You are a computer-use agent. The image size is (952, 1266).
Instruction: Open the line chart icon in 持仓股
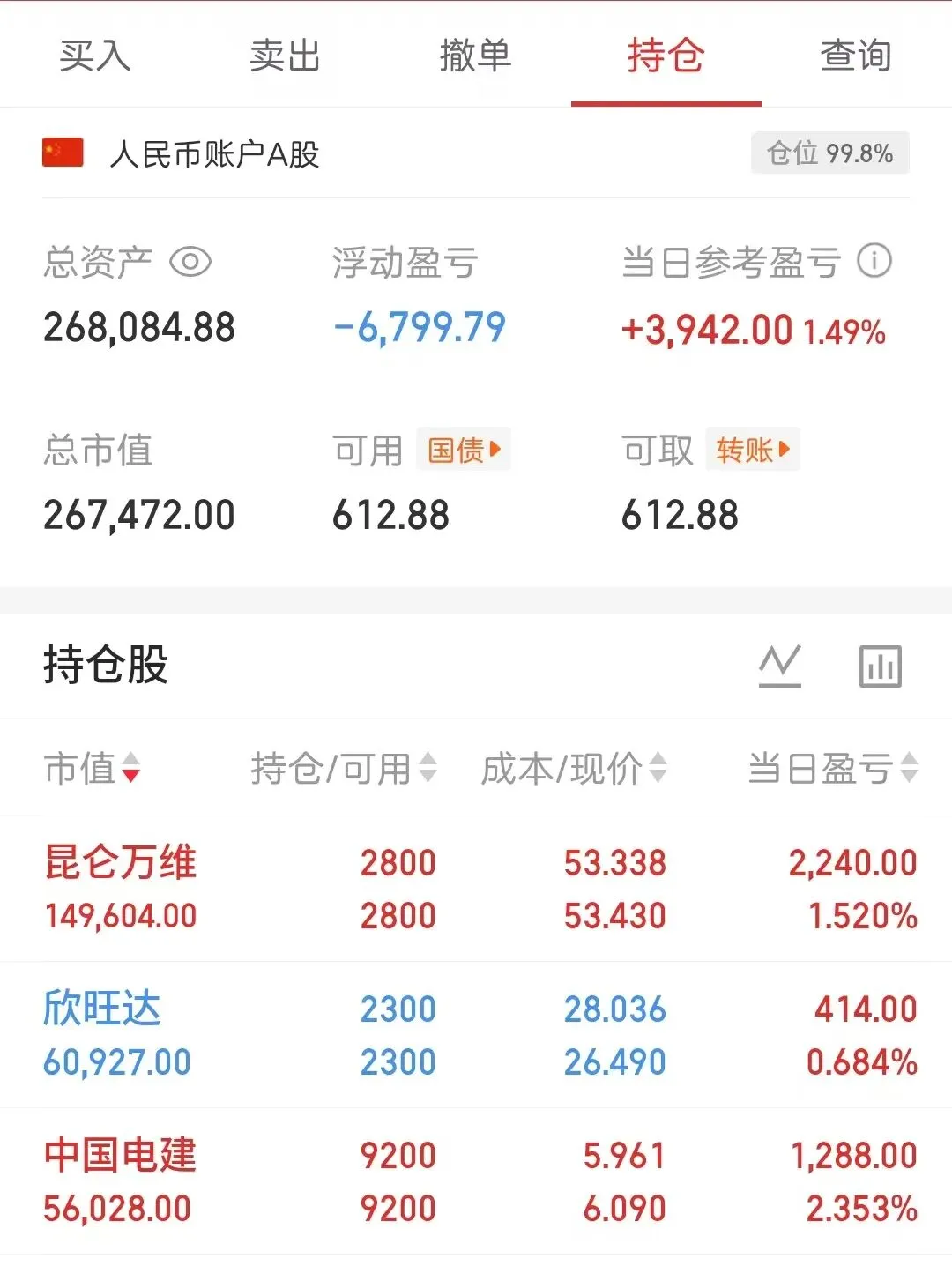pyautogui.click(x=780, y=666)
